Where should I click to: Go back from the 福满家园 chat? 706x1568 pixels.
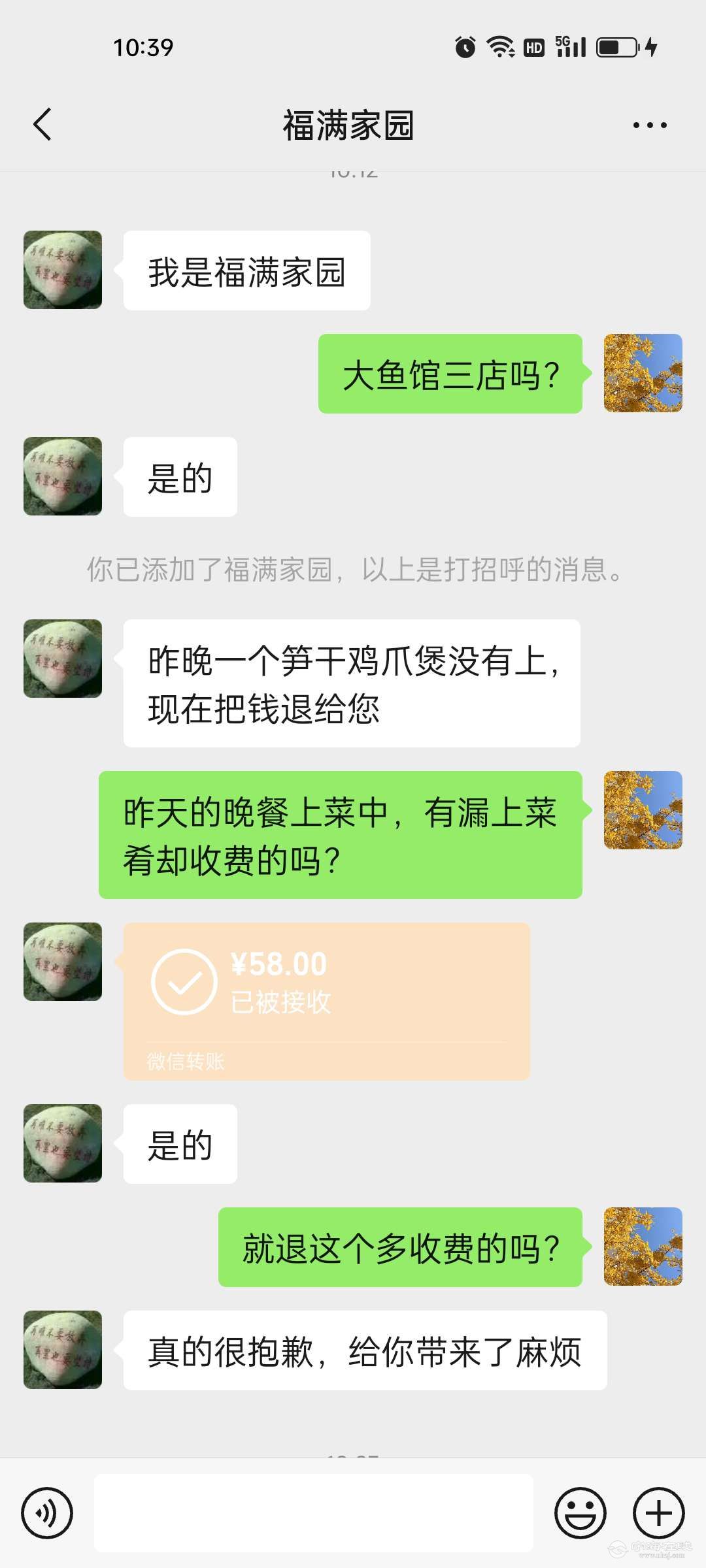point(42,124)
